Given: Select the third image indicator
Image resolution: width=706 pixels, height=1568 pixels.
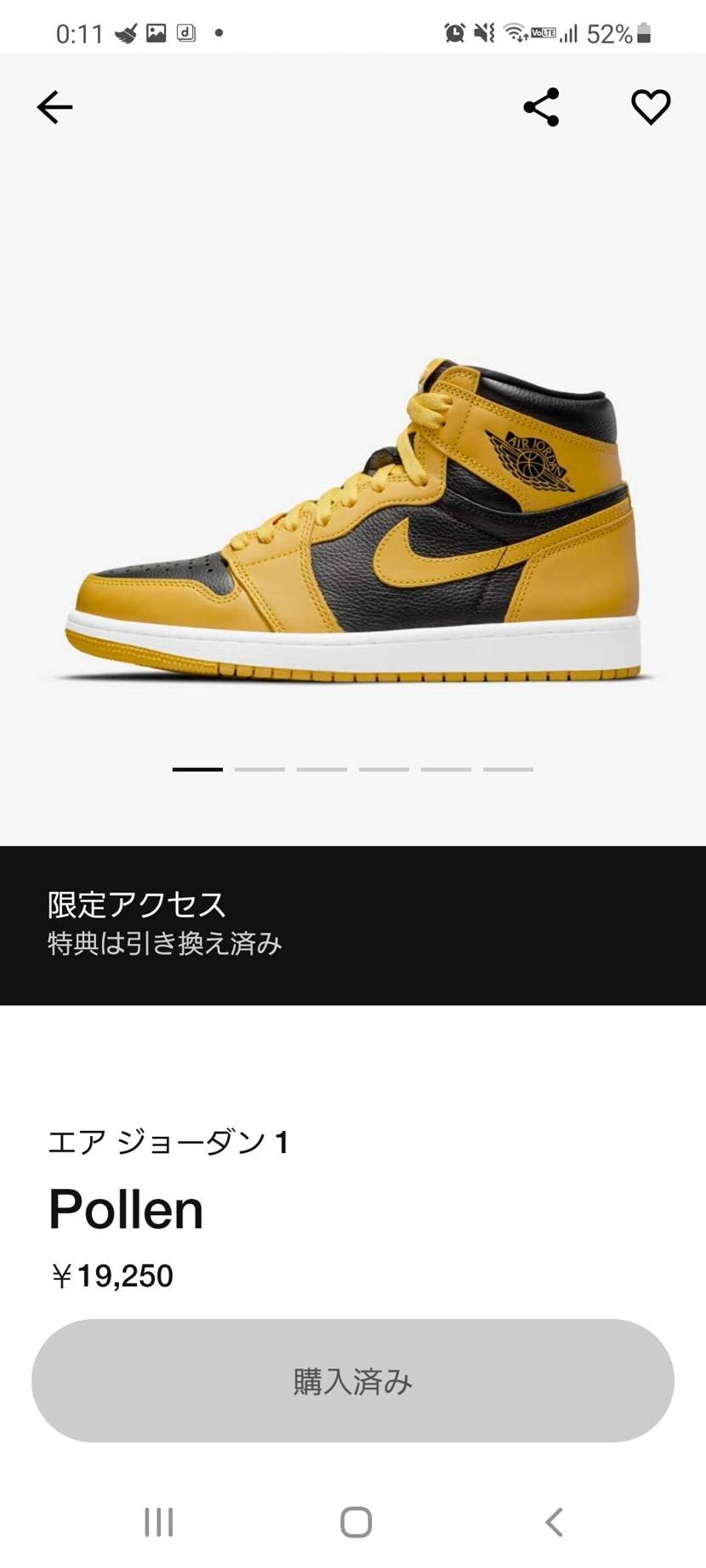Looking at the screenshot, I should (319, 768).
